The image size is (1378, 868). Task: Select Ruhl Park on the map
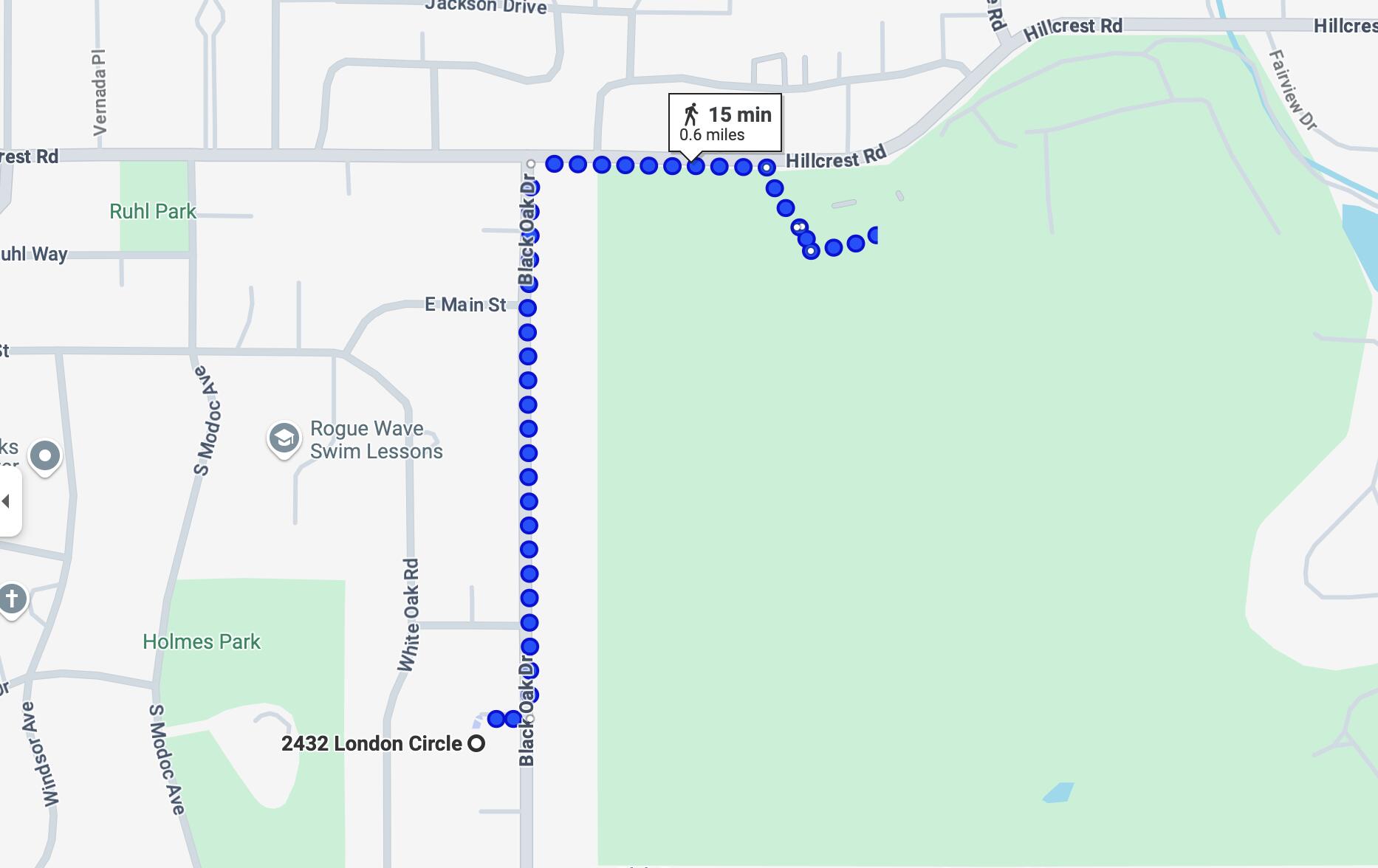click(x=153, y=212)
